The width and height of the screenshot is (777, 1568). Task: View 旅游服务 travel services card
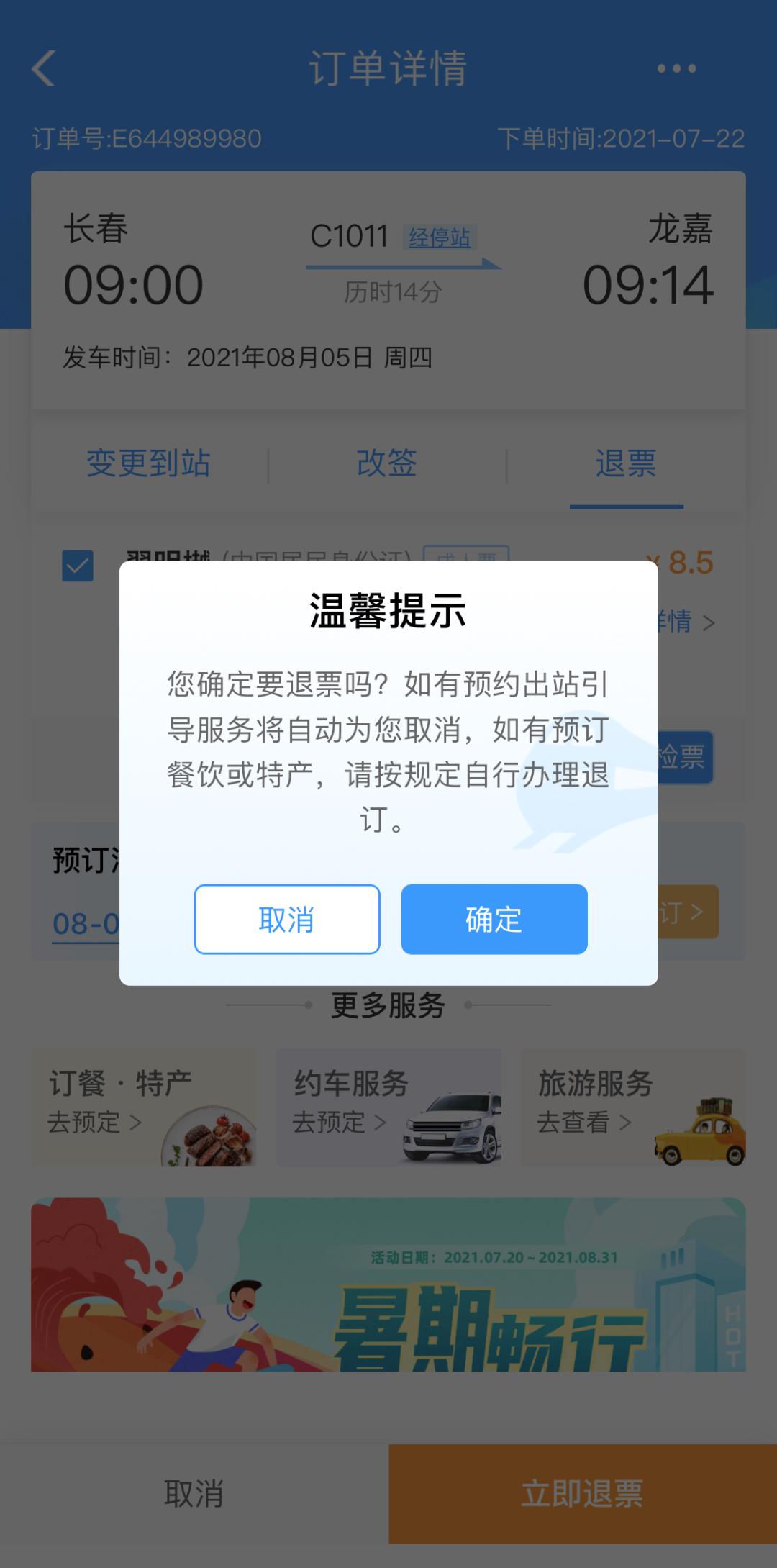pos(633,1107)
